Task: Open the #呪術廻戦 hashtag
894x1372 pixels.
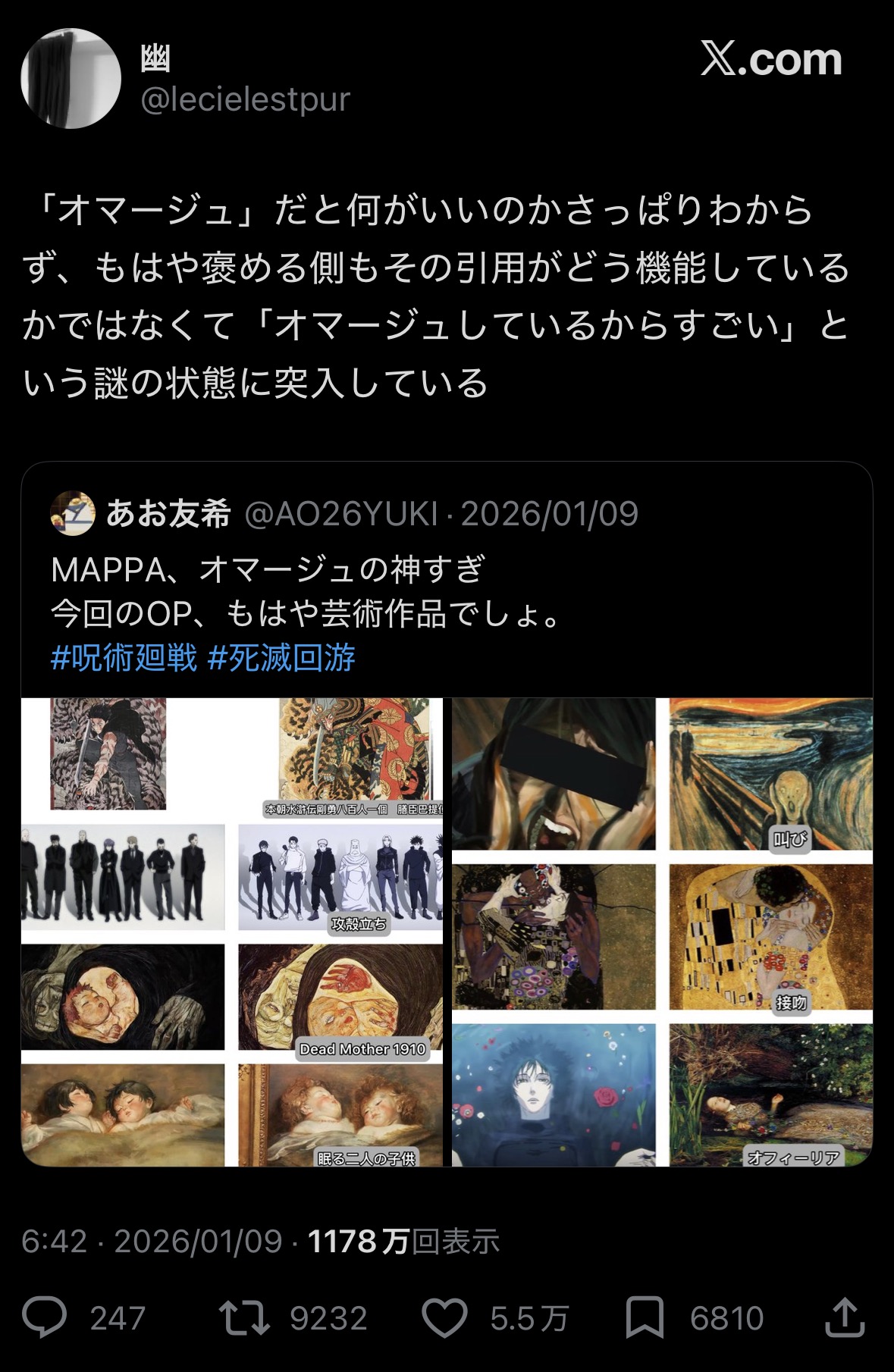Action: point(124,657)
